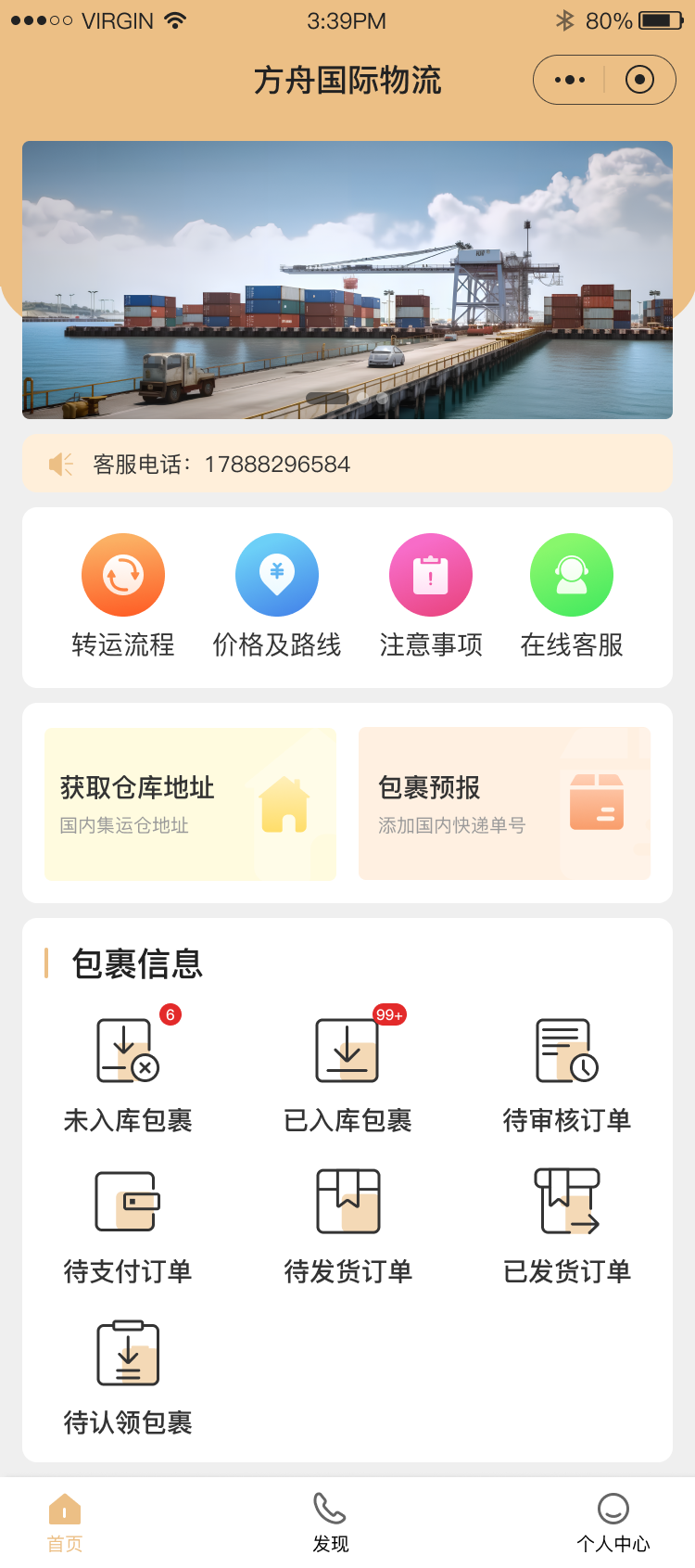695x1568 pixels.
Task: Open the 包裹预报 package forecast card
Action: tap(504, 803)
